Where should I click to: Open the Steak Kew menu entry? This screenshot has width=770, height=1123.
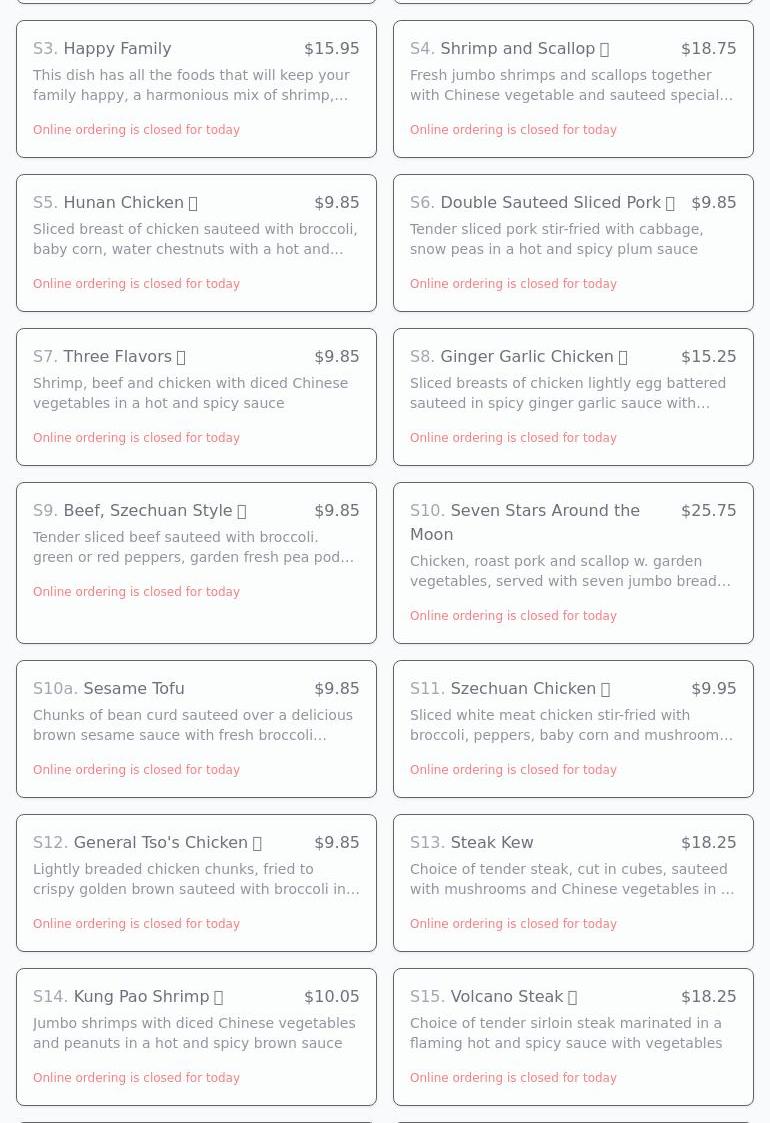(573, 882)
